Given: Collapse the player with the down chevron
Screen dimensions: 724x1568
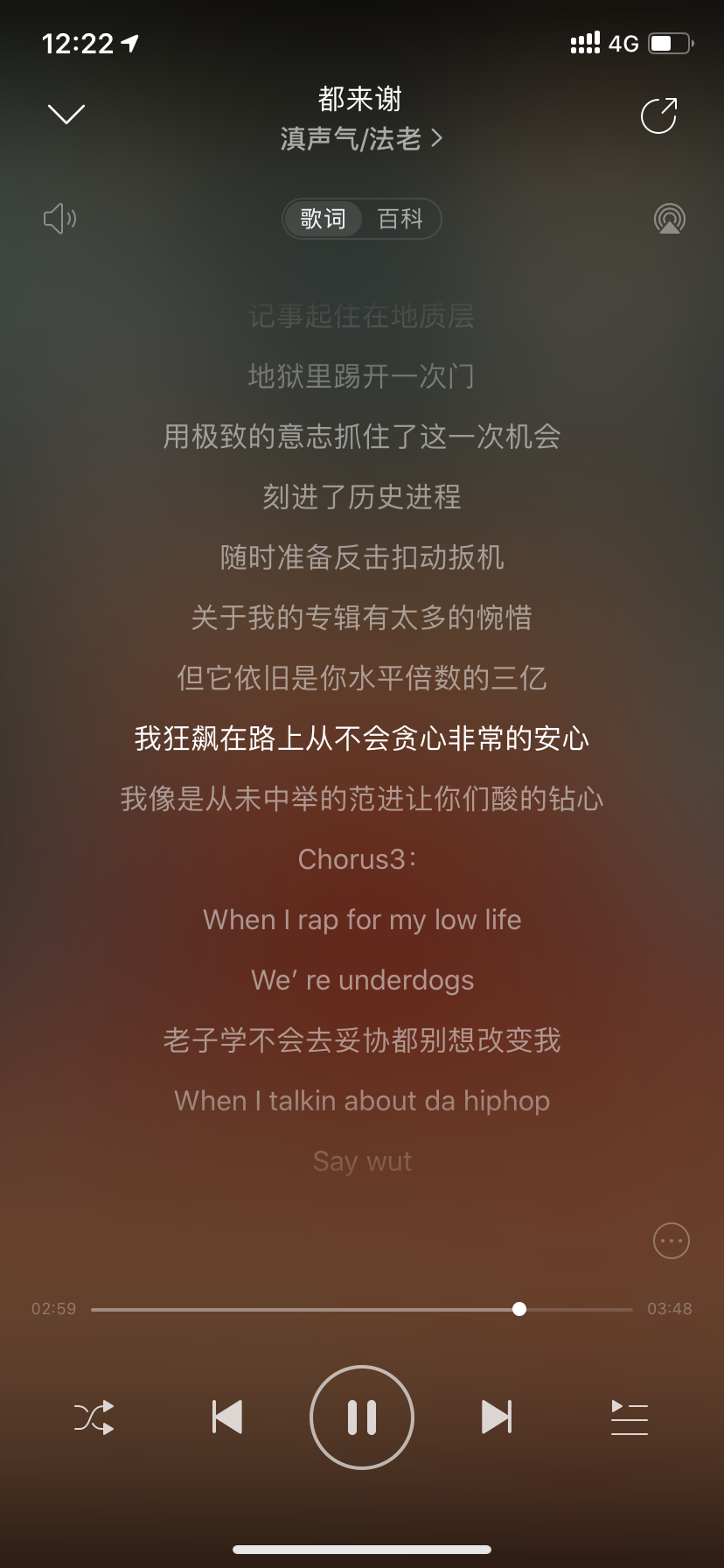Looking at the screenshot, I should [66, 115].
